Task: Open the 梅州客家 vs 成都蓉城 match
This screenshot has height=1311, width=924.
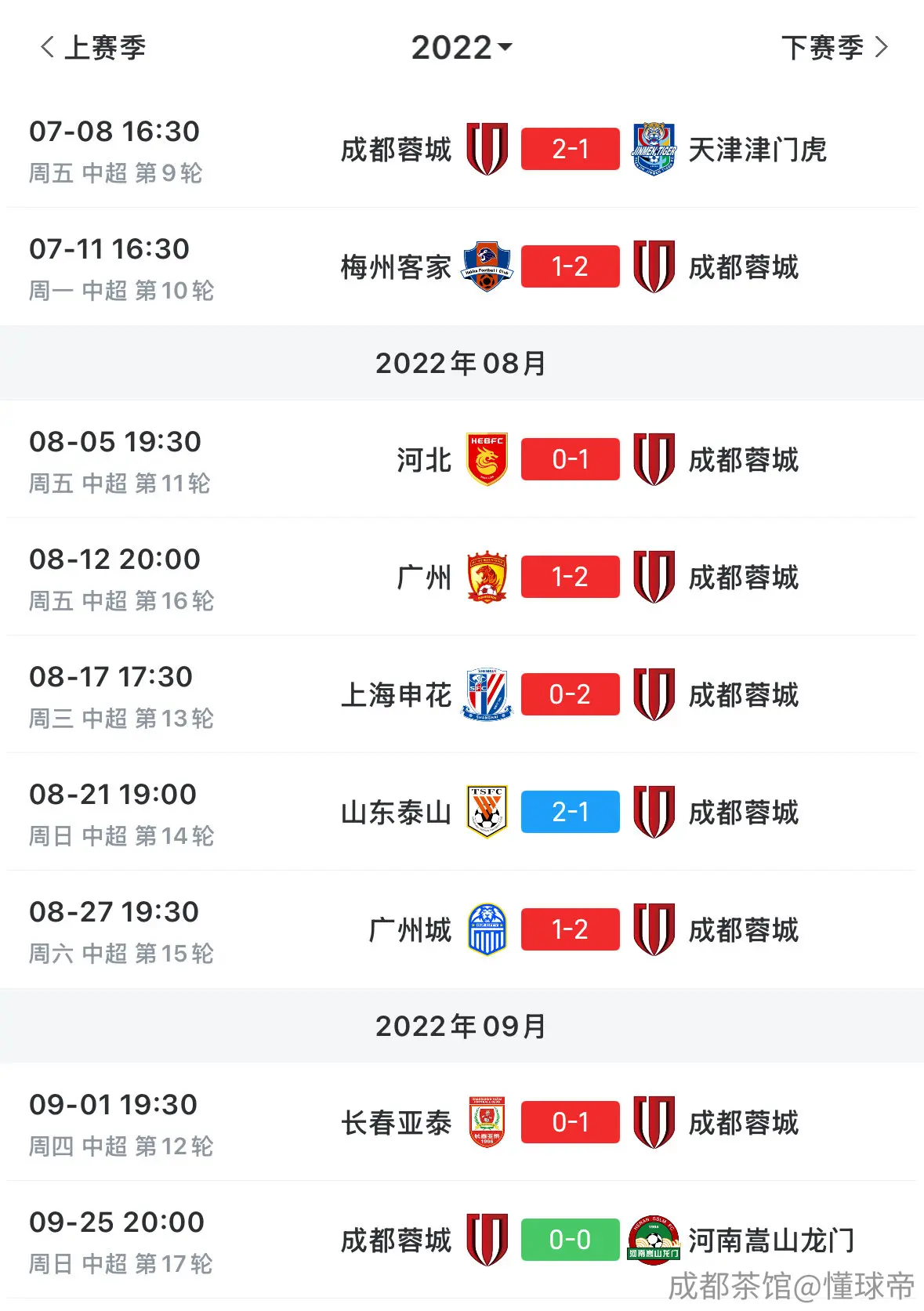Action: tap(462, 266)
